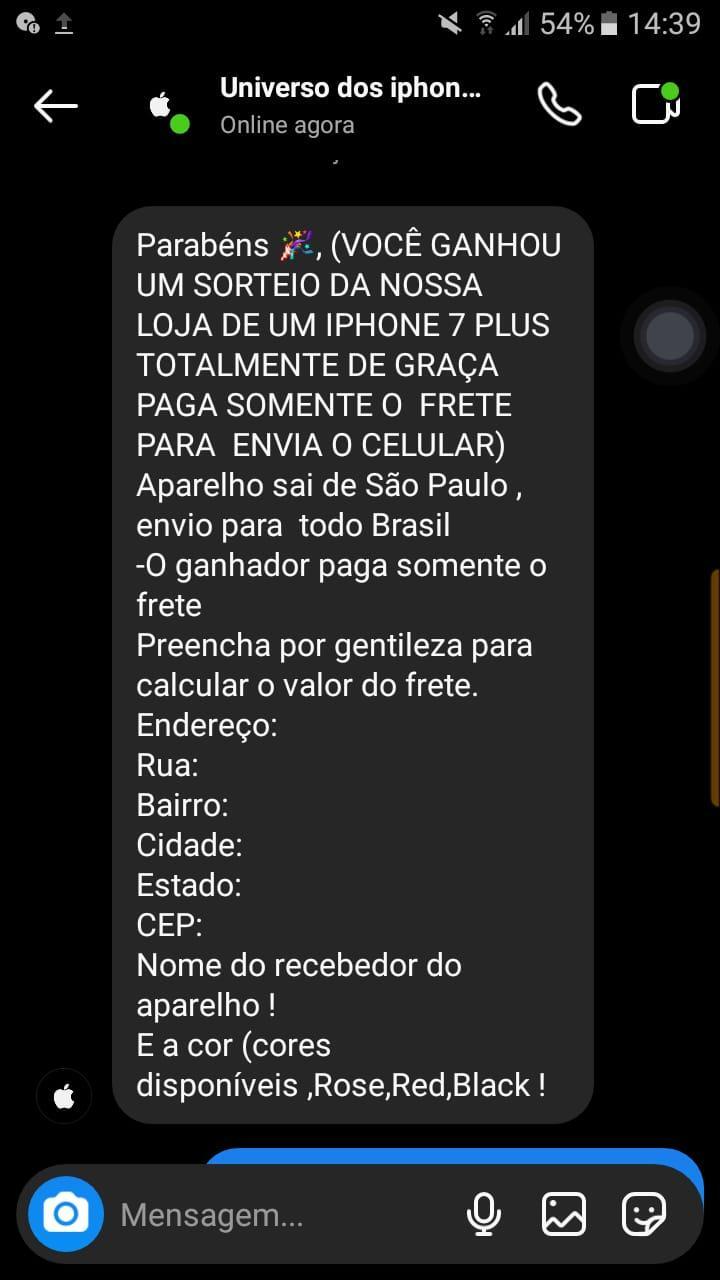Open the sticker picker
720x1280 pixels.
click(644, 1215)
